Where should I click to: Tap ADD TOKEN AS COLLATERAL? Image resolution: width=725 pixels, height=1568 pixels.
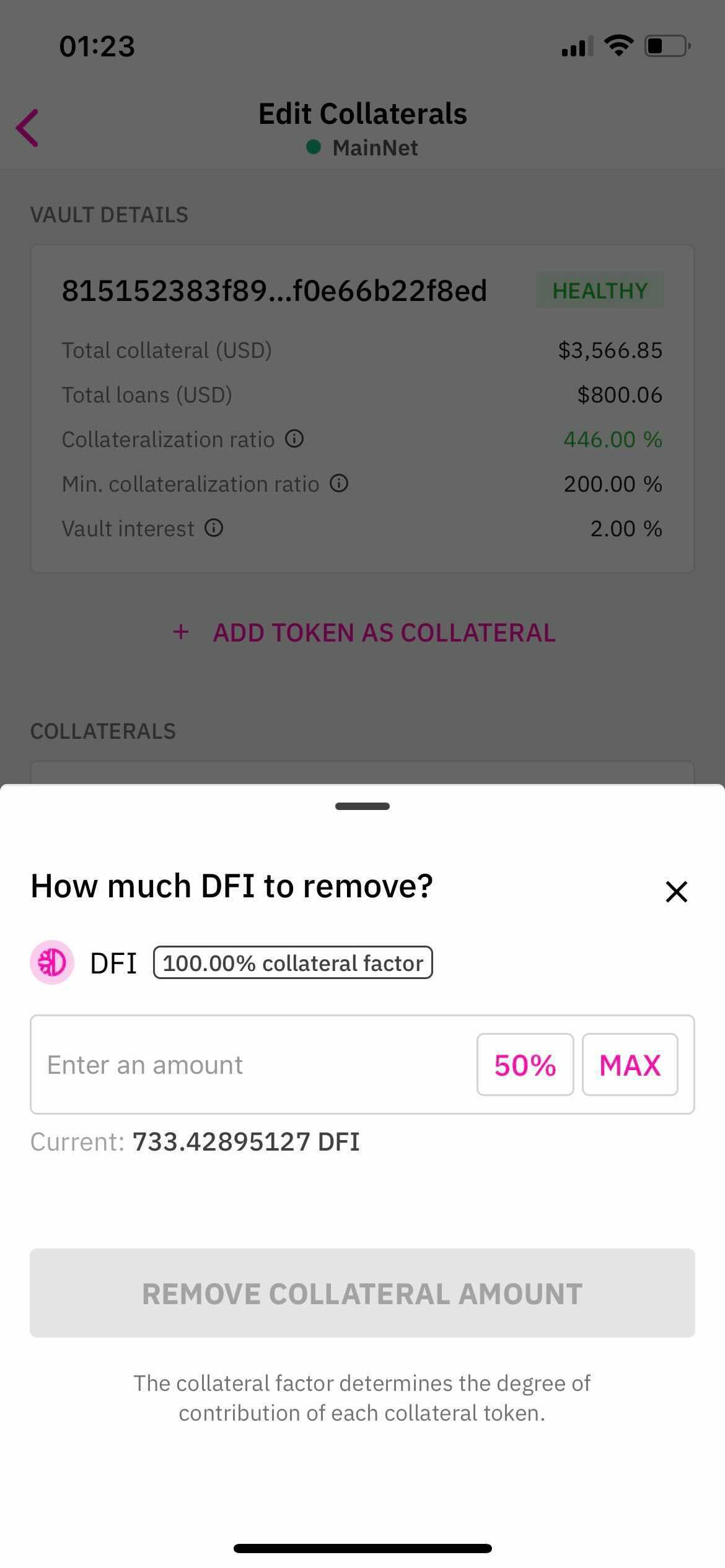385,632
